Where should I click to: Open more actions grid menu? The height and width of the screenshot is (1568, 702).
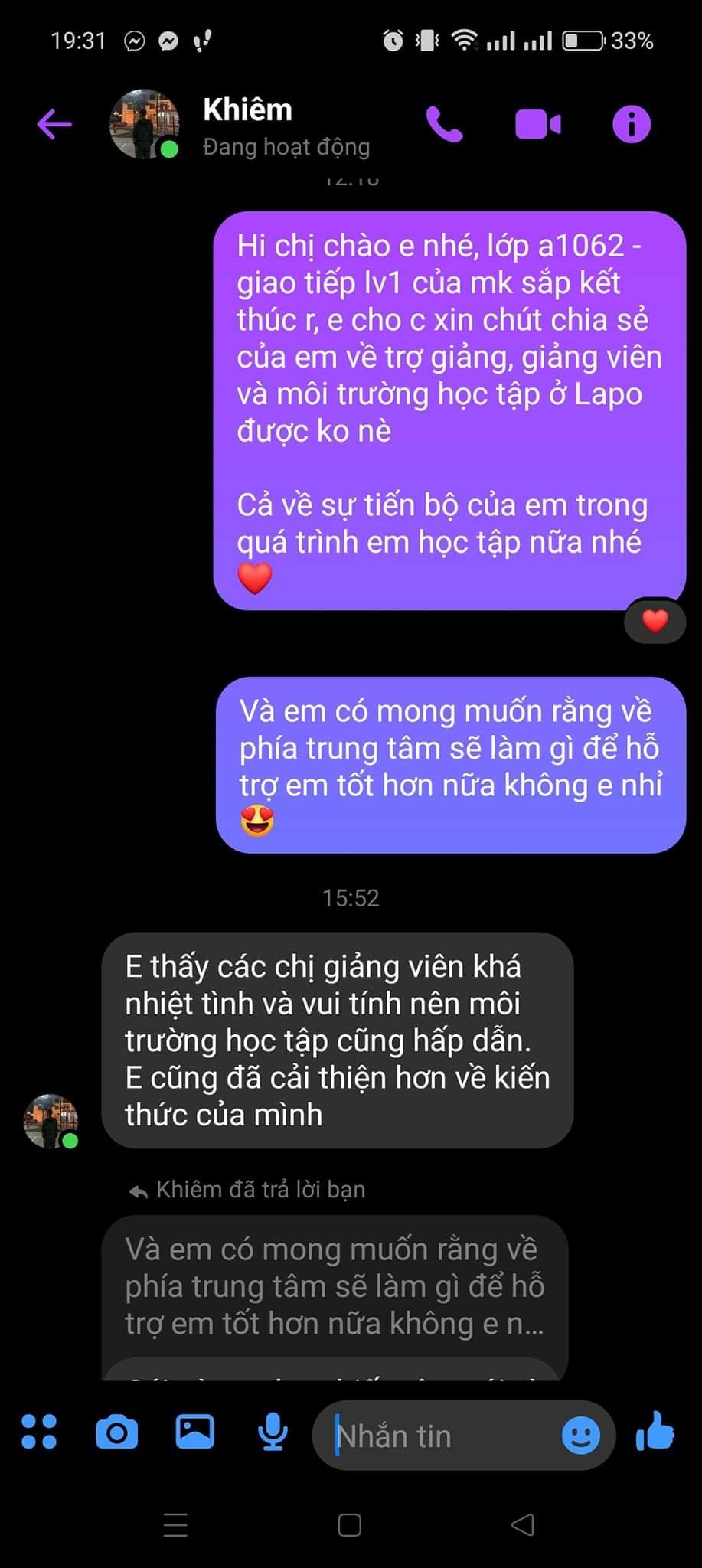point(39,1432)
